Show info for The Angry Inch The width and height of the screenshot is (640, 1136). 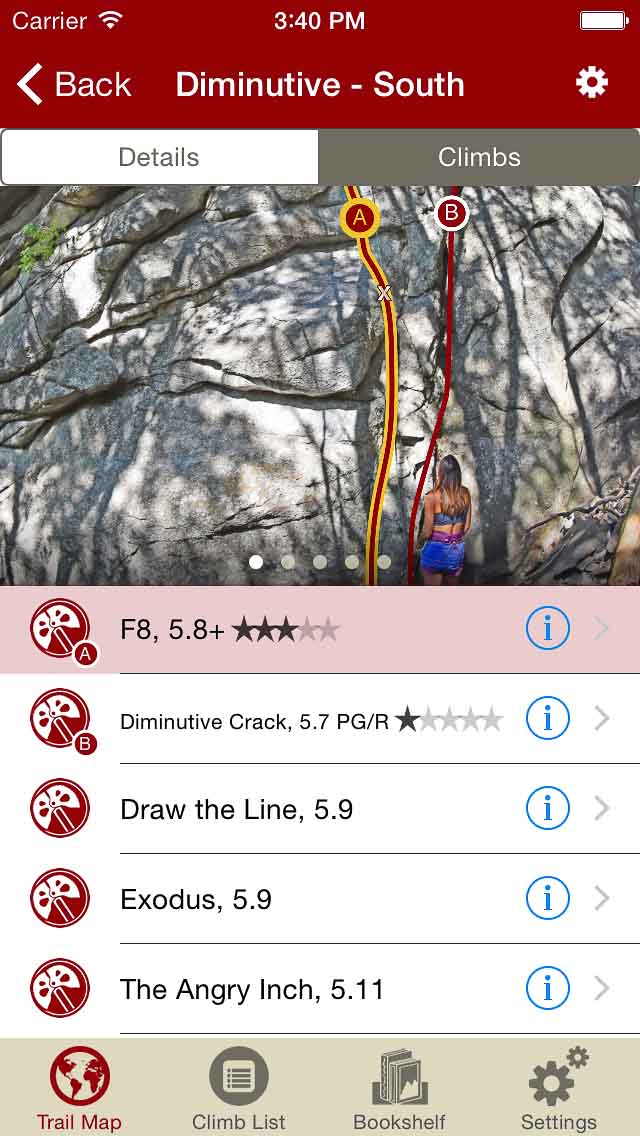547,989
